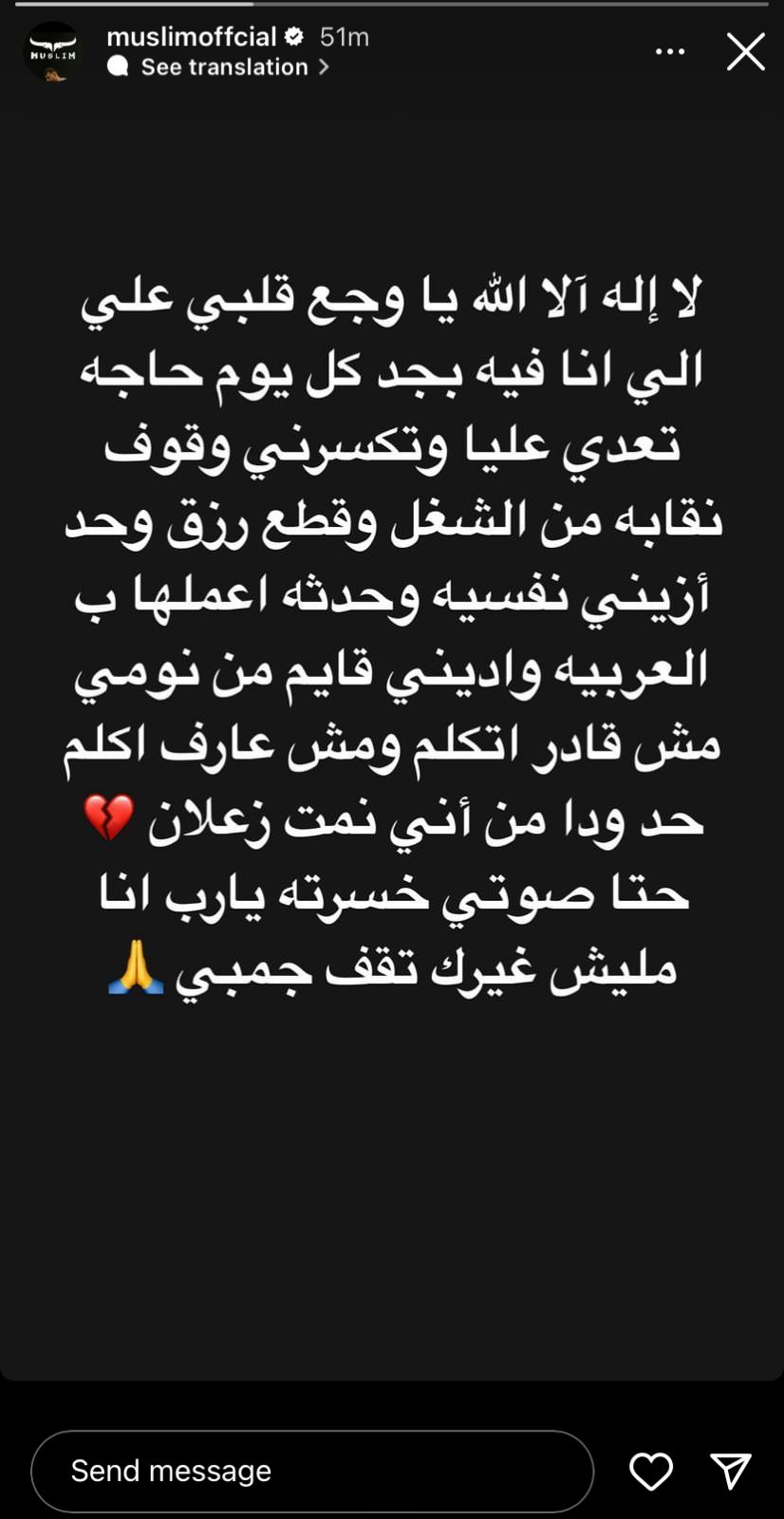The image size is (784, 1519).
Task: Open the muslimoffcial username link
Action: [191, 37]
